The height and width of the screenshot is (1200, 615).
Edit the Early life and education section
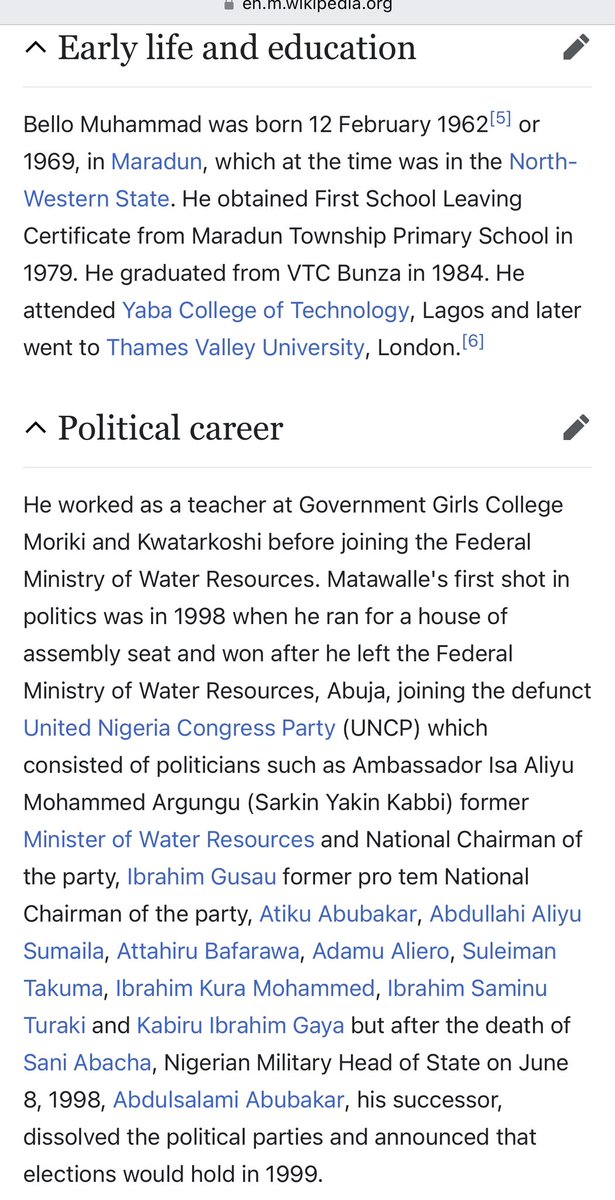[575, 47]
